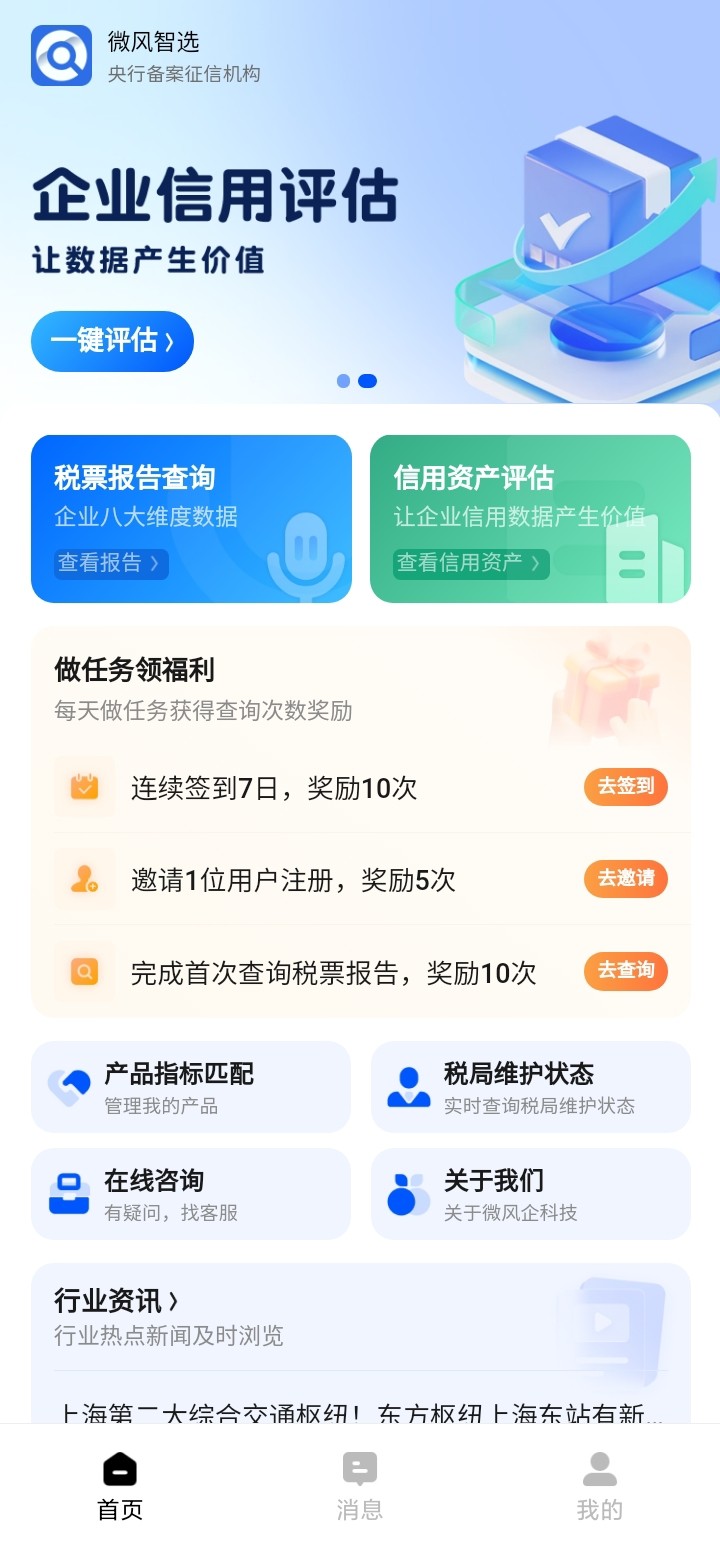Tap the 一键评估 button
Viewport: 720px width, 1552px height.
coord(112,341)
